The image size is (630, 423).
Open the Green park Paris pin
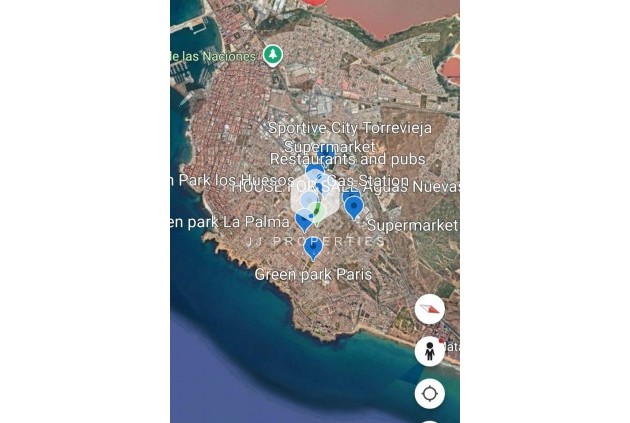(x=313, y=247)
